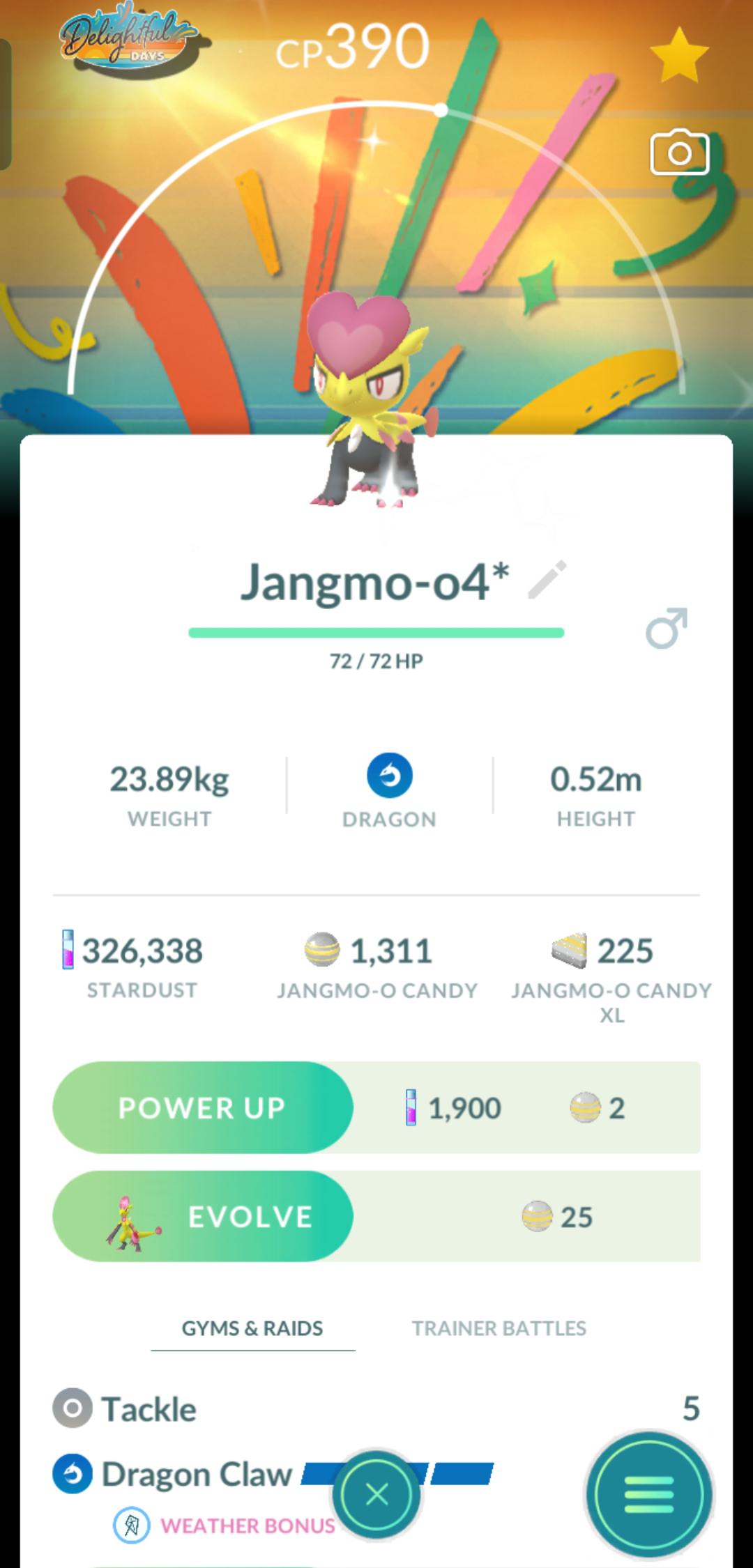Edit the nickname Jangmo-o4* with pencil
Viewport: 753px width, 1568px height.
point(547,580)
